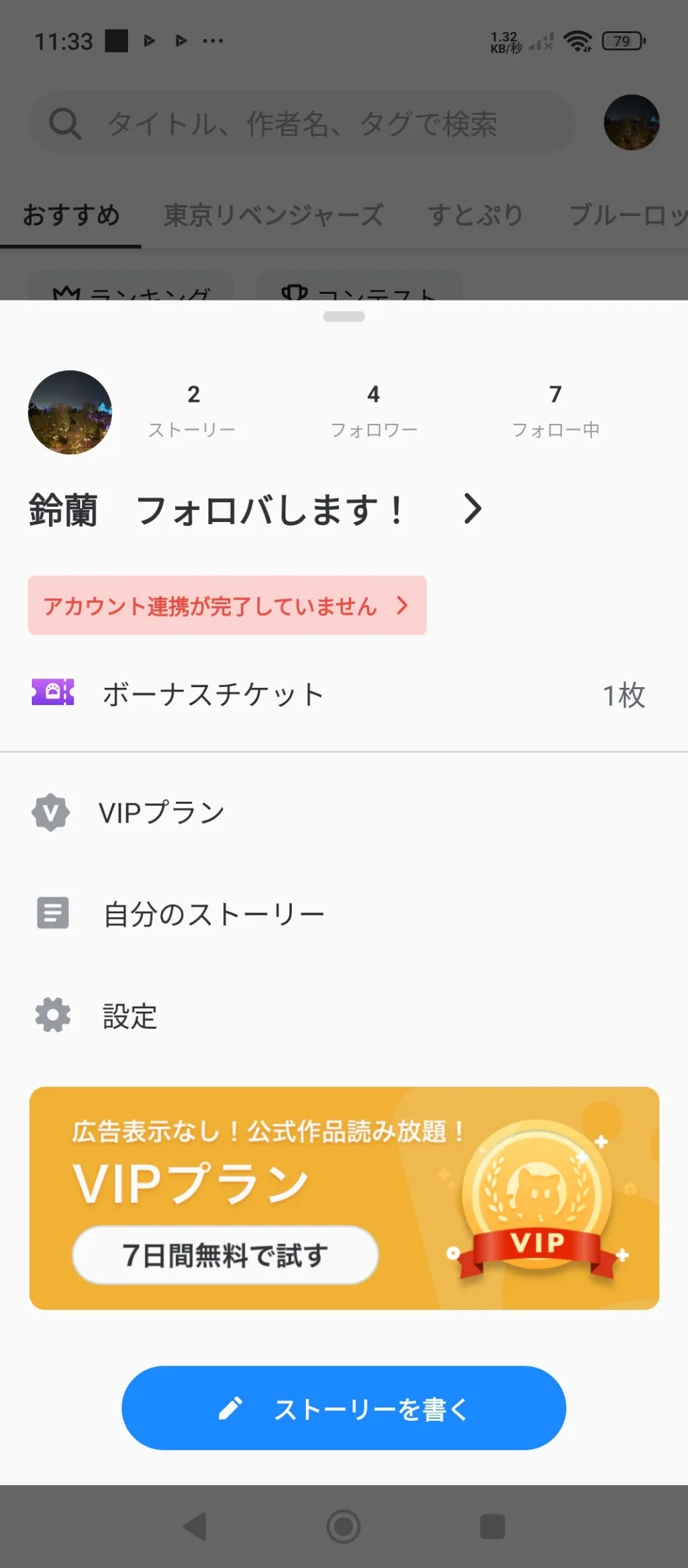688x1568 pixels.
Task: Tap the profile avatar in the sheet
Action: tap(70, 412)
